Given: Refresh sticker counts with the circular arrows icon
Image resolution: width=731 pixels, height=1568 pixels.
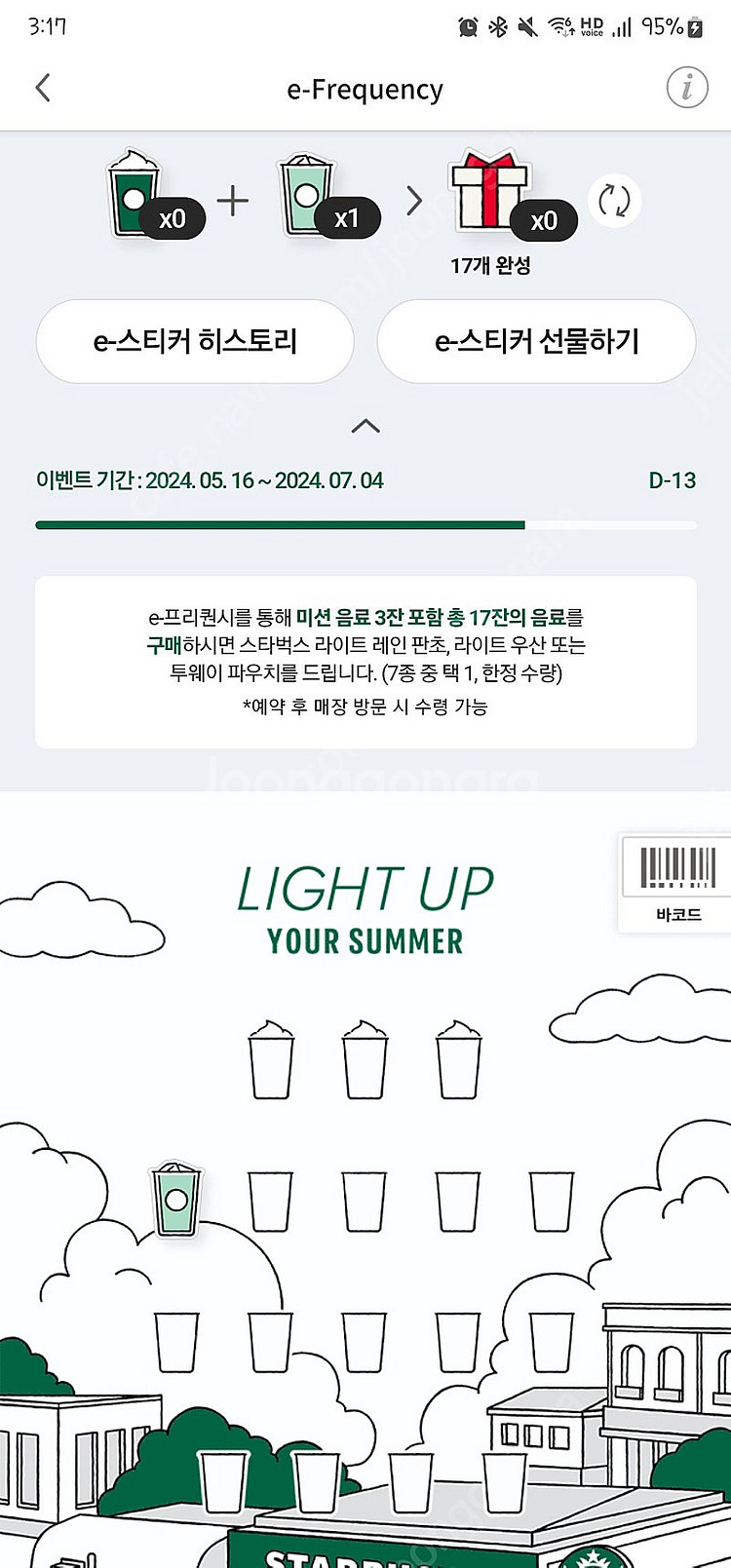Looking at the screenshot, I should click(616, 199).
